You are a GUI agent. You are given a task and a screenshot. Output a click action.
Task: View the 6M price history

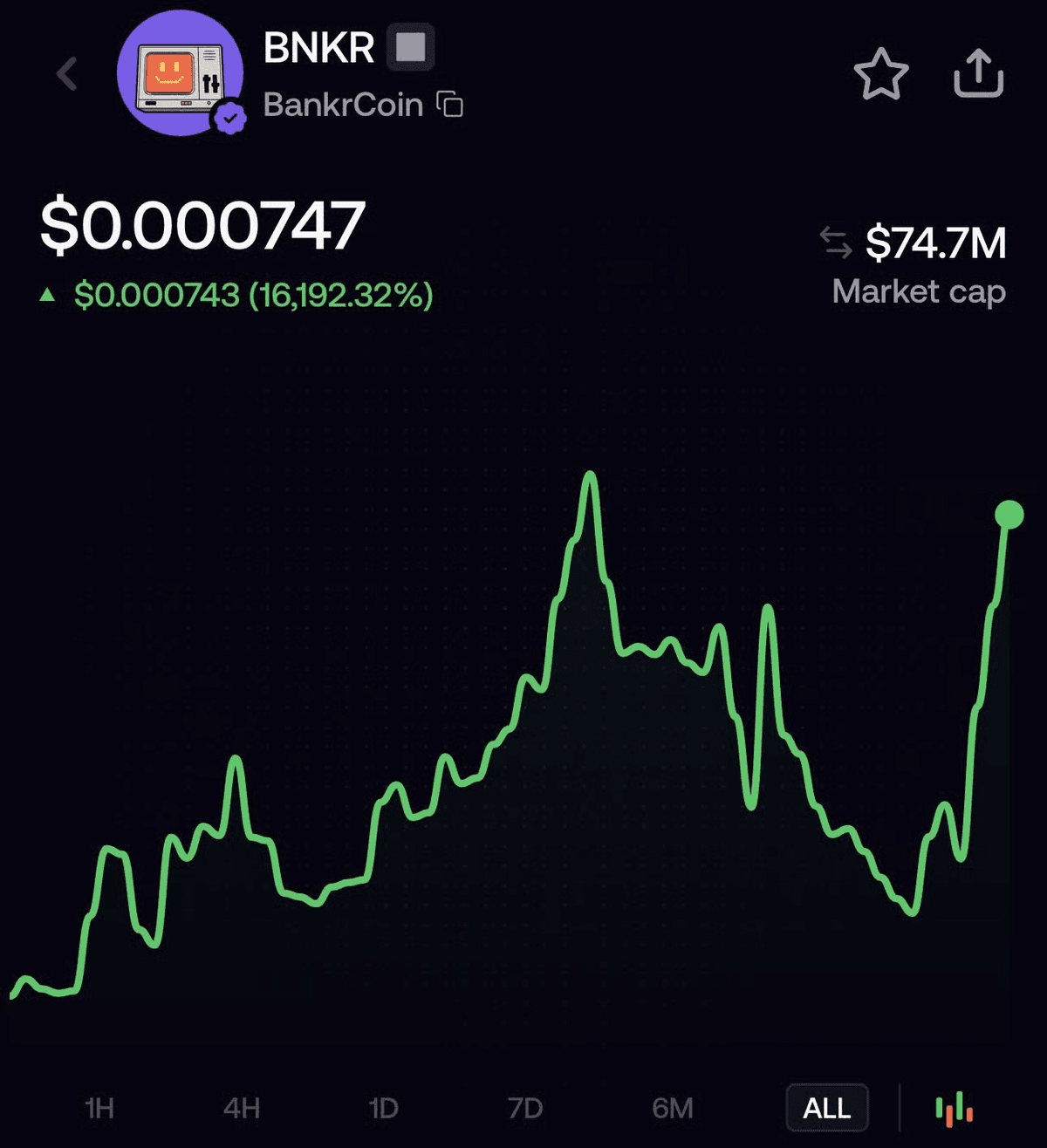tap(671, 1109)
